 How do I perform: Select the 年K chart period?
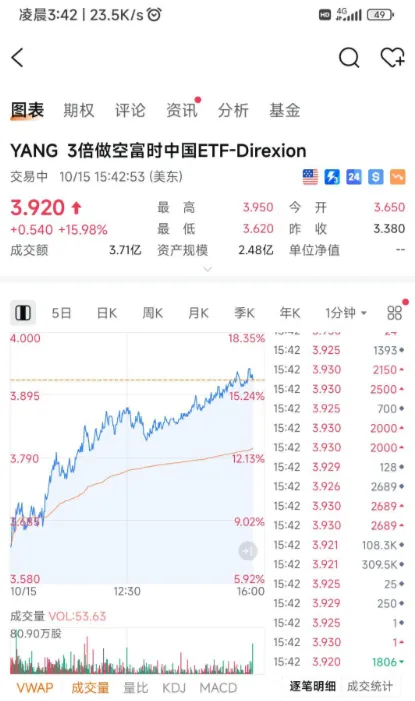[290, 313]
